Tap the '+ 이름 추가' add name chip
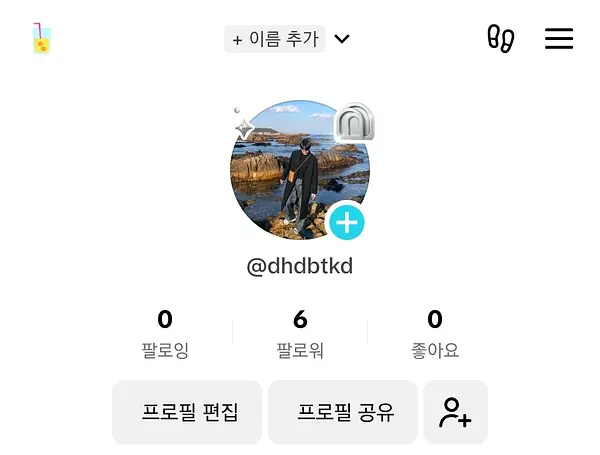Viewport: 600px width, 455px height. click(x=275, y=39)
